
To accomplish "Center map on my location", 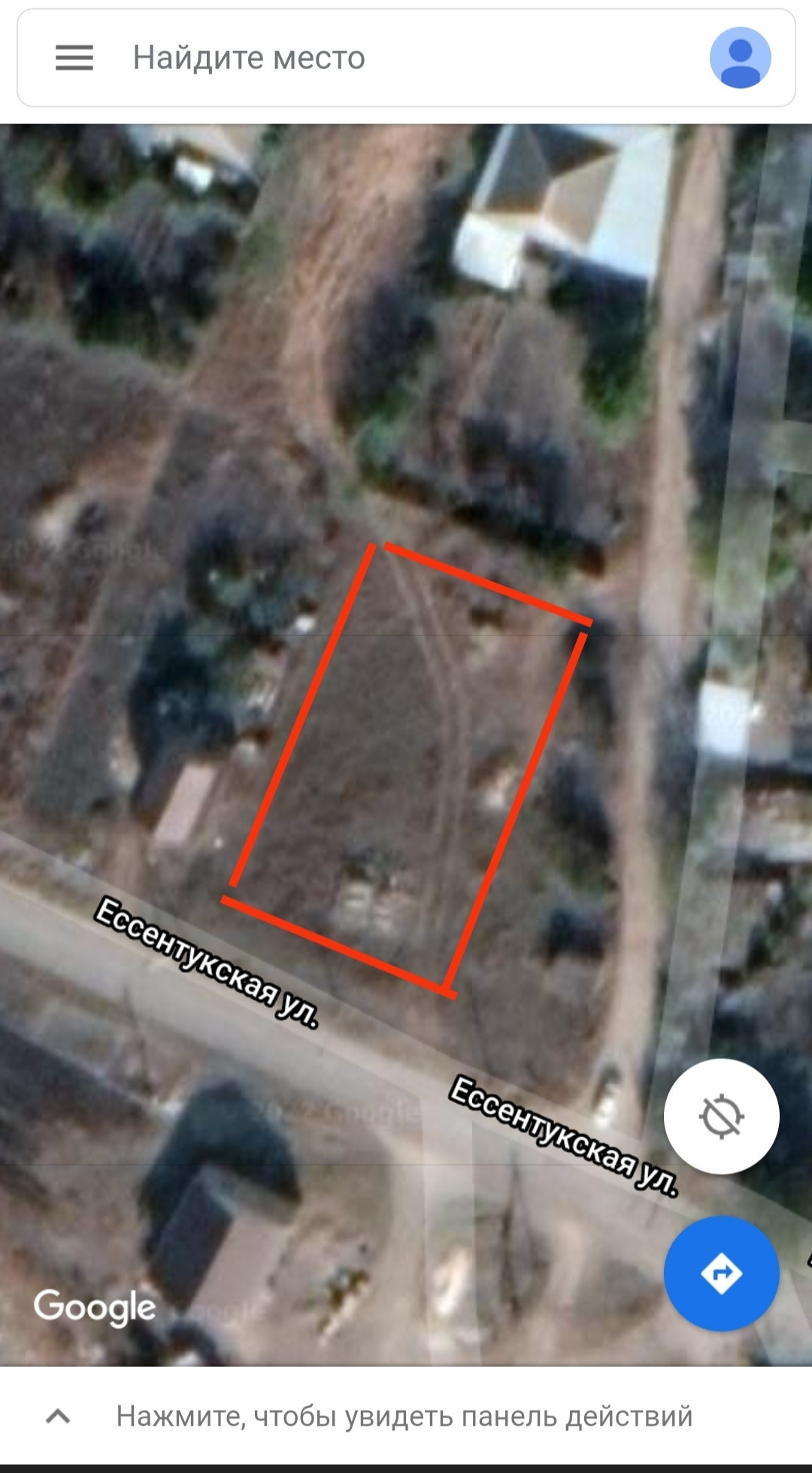I will tap(721, 1116).
